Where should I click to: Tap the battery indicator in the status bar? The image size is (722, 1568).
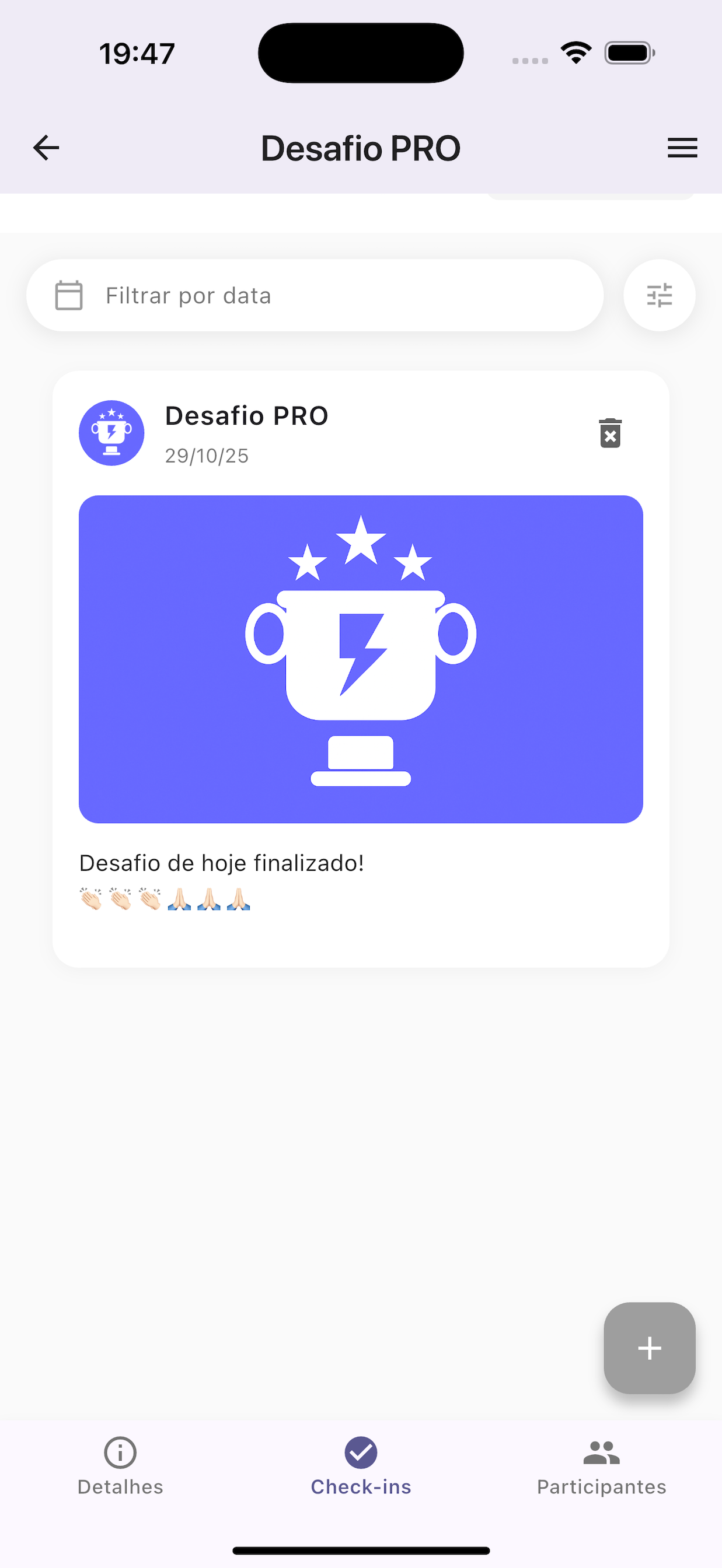tap(629, 52)
